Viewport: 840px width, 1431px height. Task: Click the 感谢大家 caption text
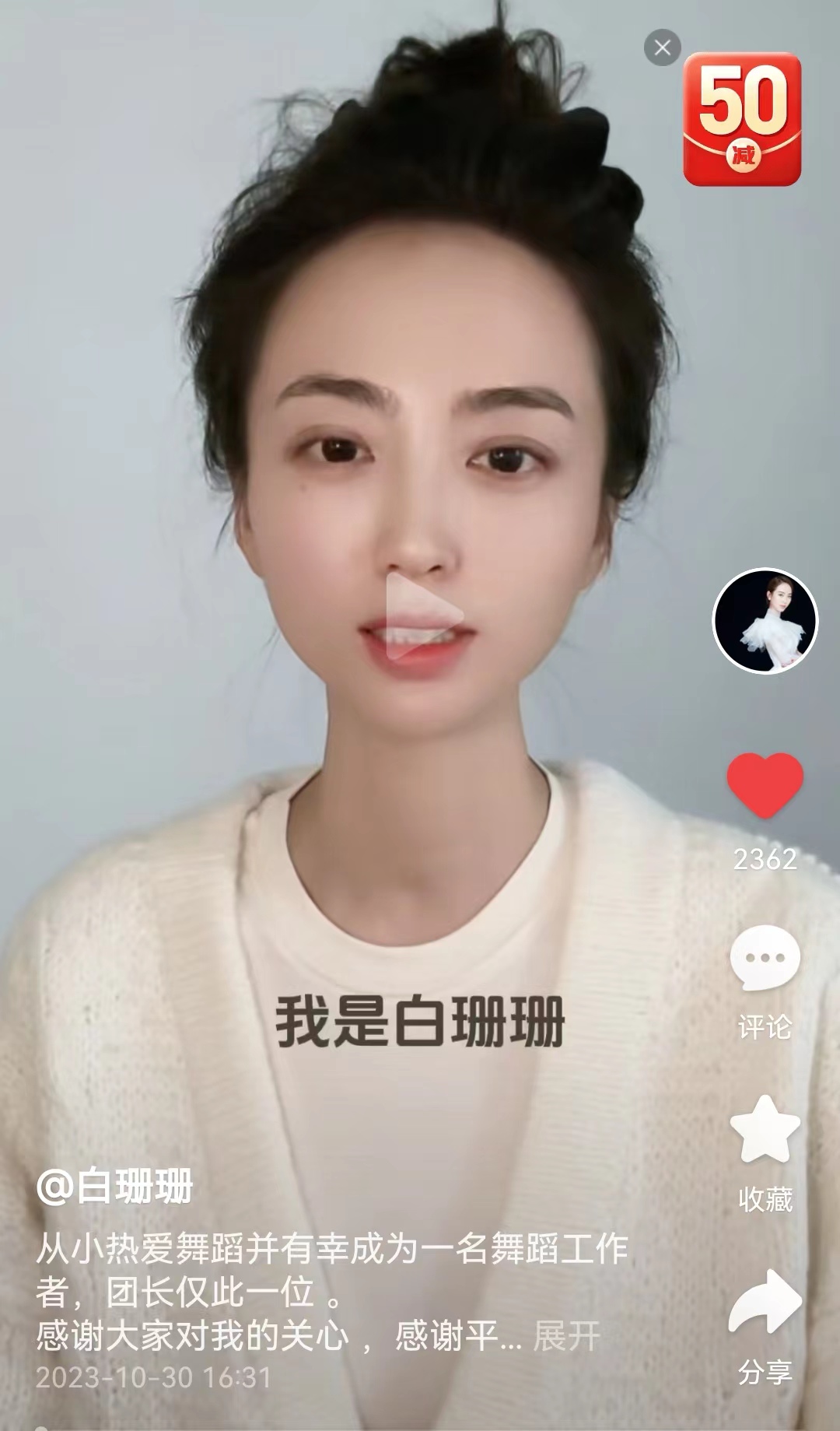tap(233, 1331)
